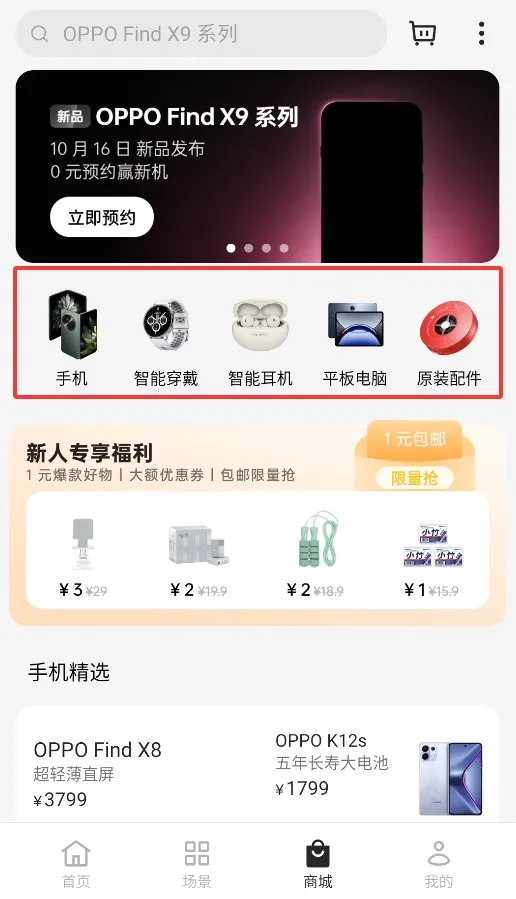Open the 手机 category
This screenshot has width=516, height=899.
72,338
